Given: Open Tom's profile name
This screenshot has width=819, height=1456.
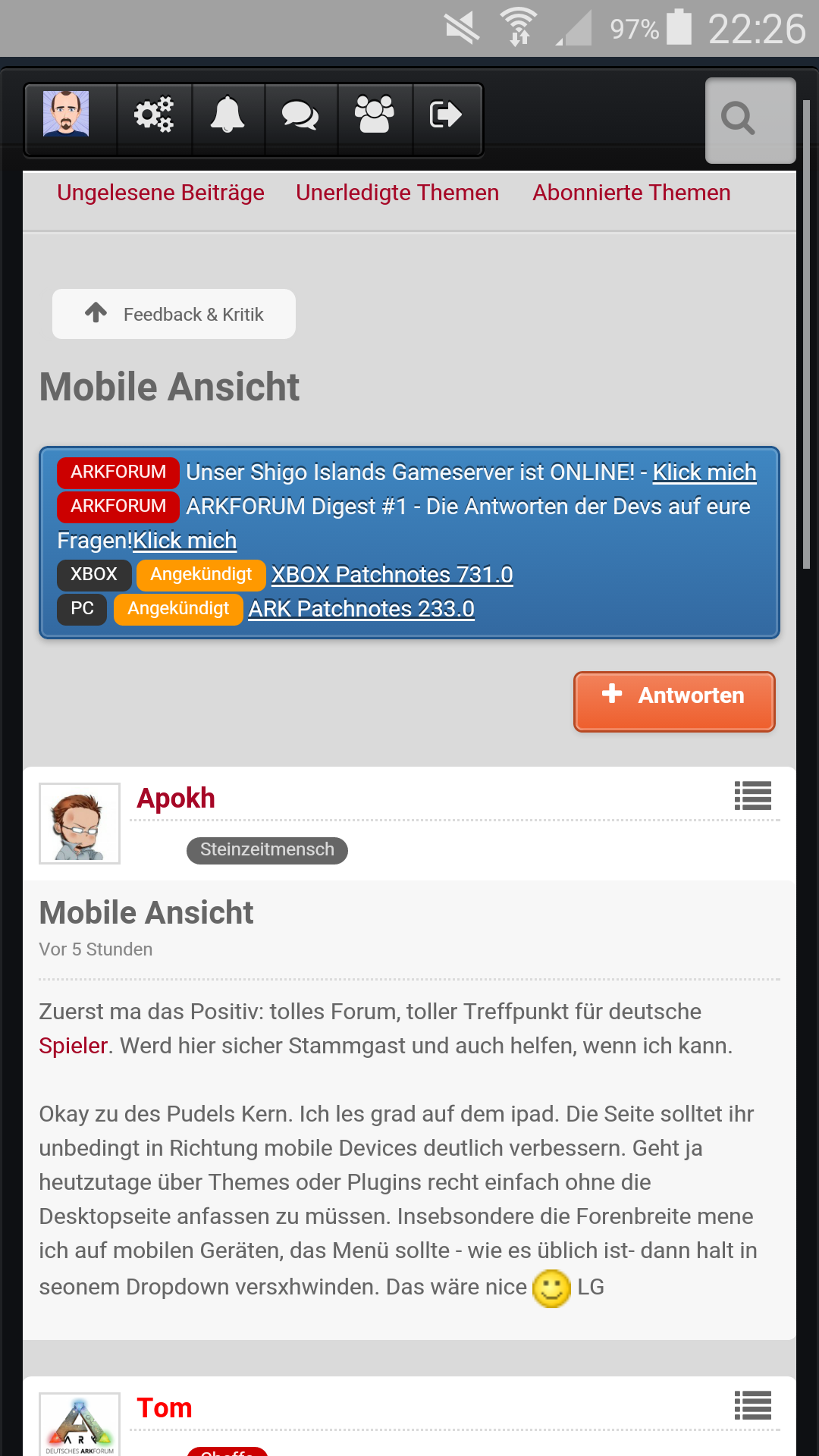Looking at the screenshot, I should coord(165,1408).
